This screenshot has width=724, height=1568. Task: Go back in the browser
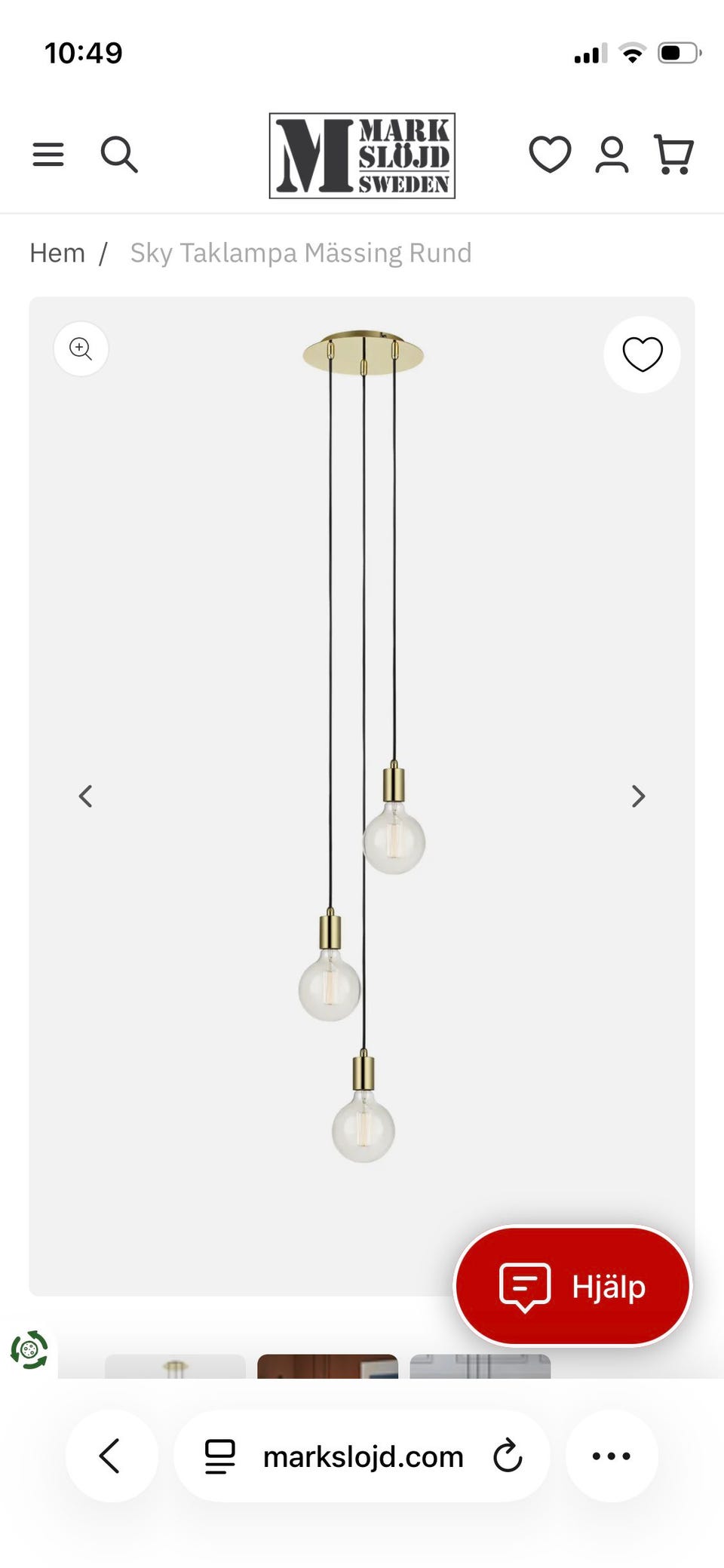pos(111,1456)
